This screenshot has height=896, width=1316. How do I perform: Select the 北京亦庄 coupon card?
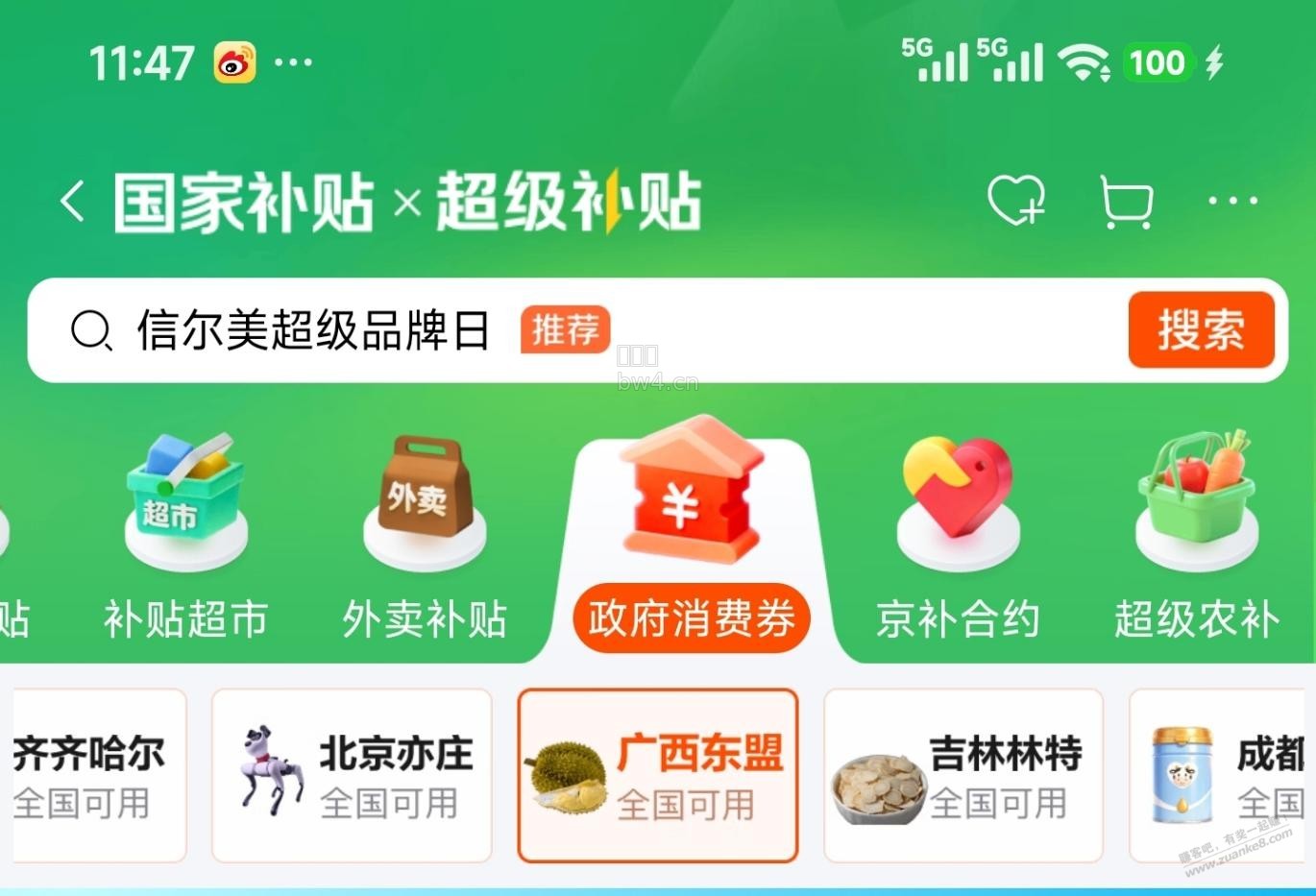pos(352,775)
